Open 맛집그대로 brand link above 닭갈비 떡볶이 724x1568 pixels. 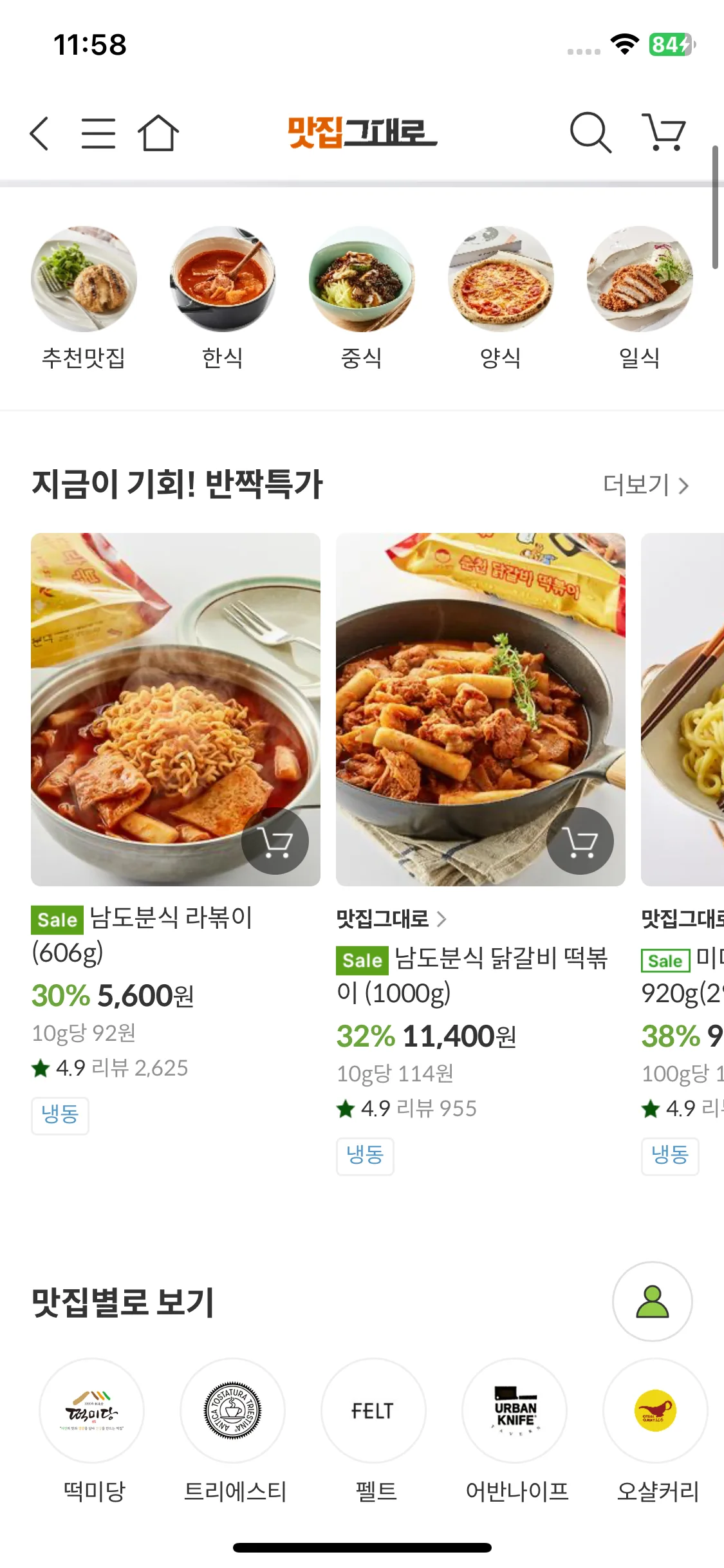pyautogui.click(x=391, y=919)
